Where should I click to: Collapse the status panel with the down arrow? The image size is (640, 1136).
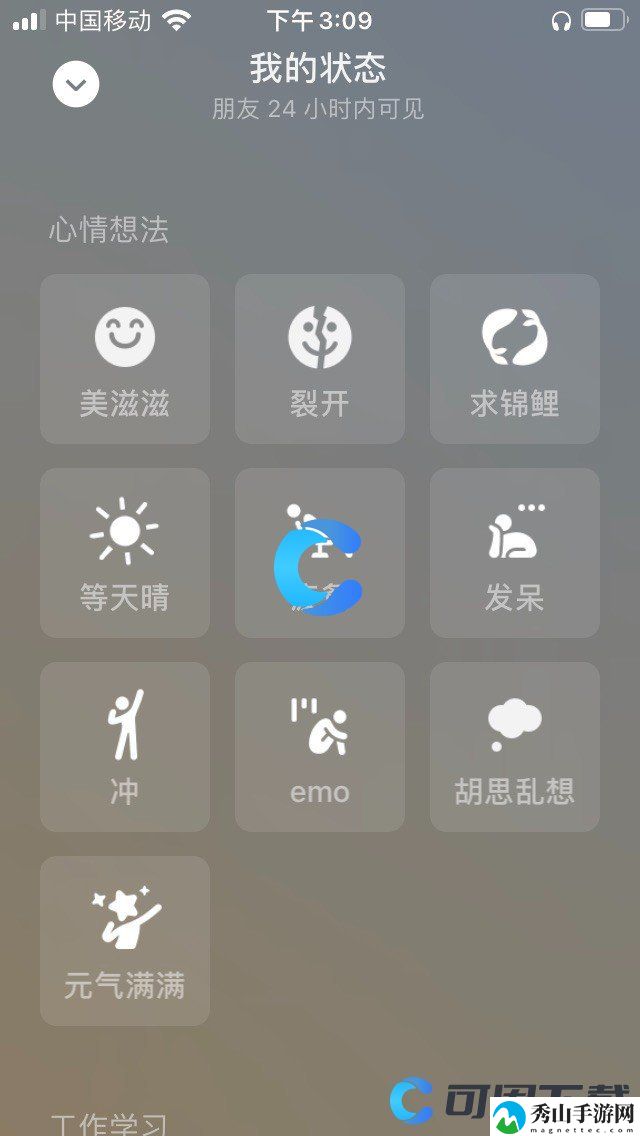coord(75,84)
